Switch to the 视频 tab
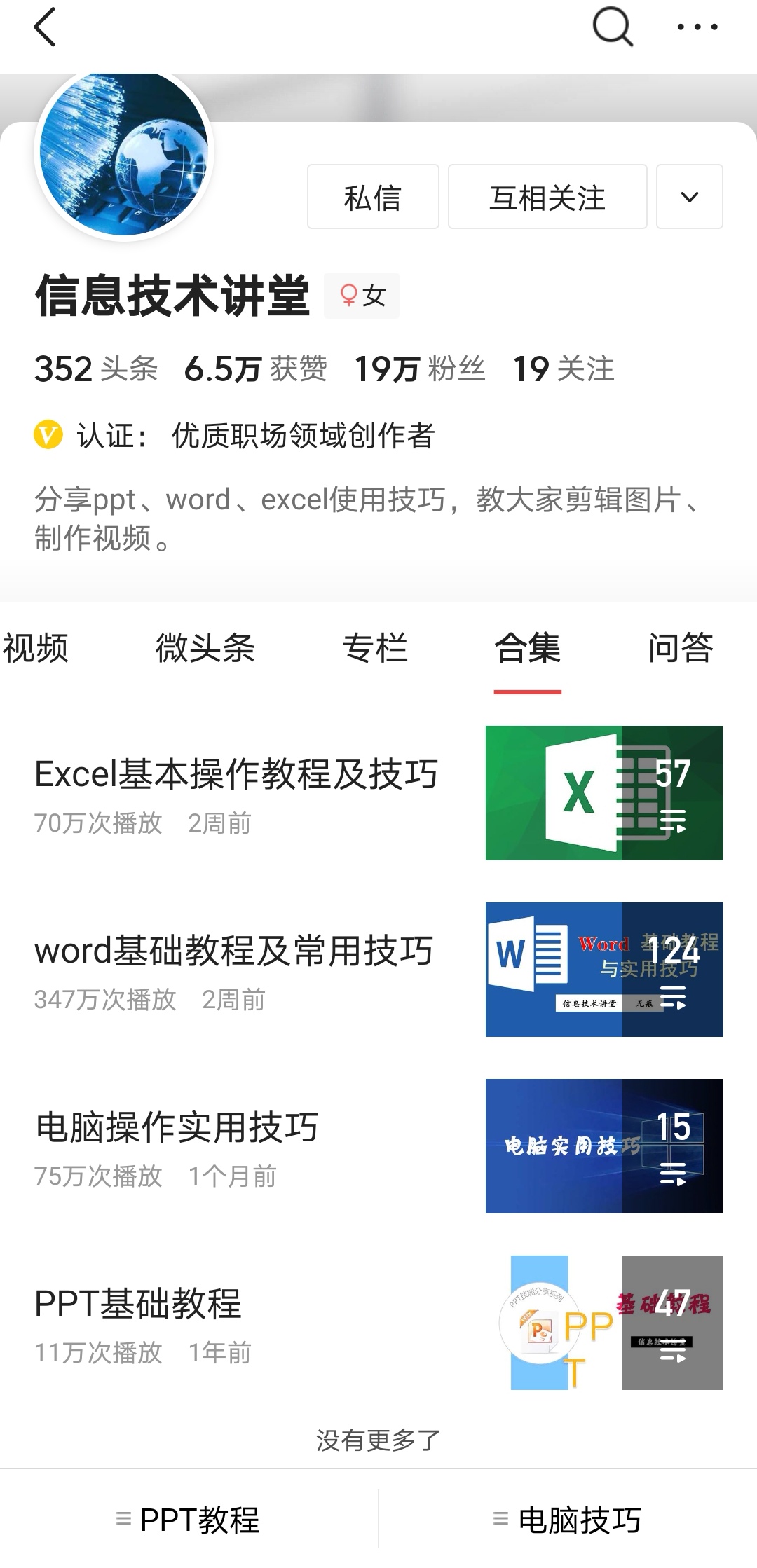 [35, 647]
